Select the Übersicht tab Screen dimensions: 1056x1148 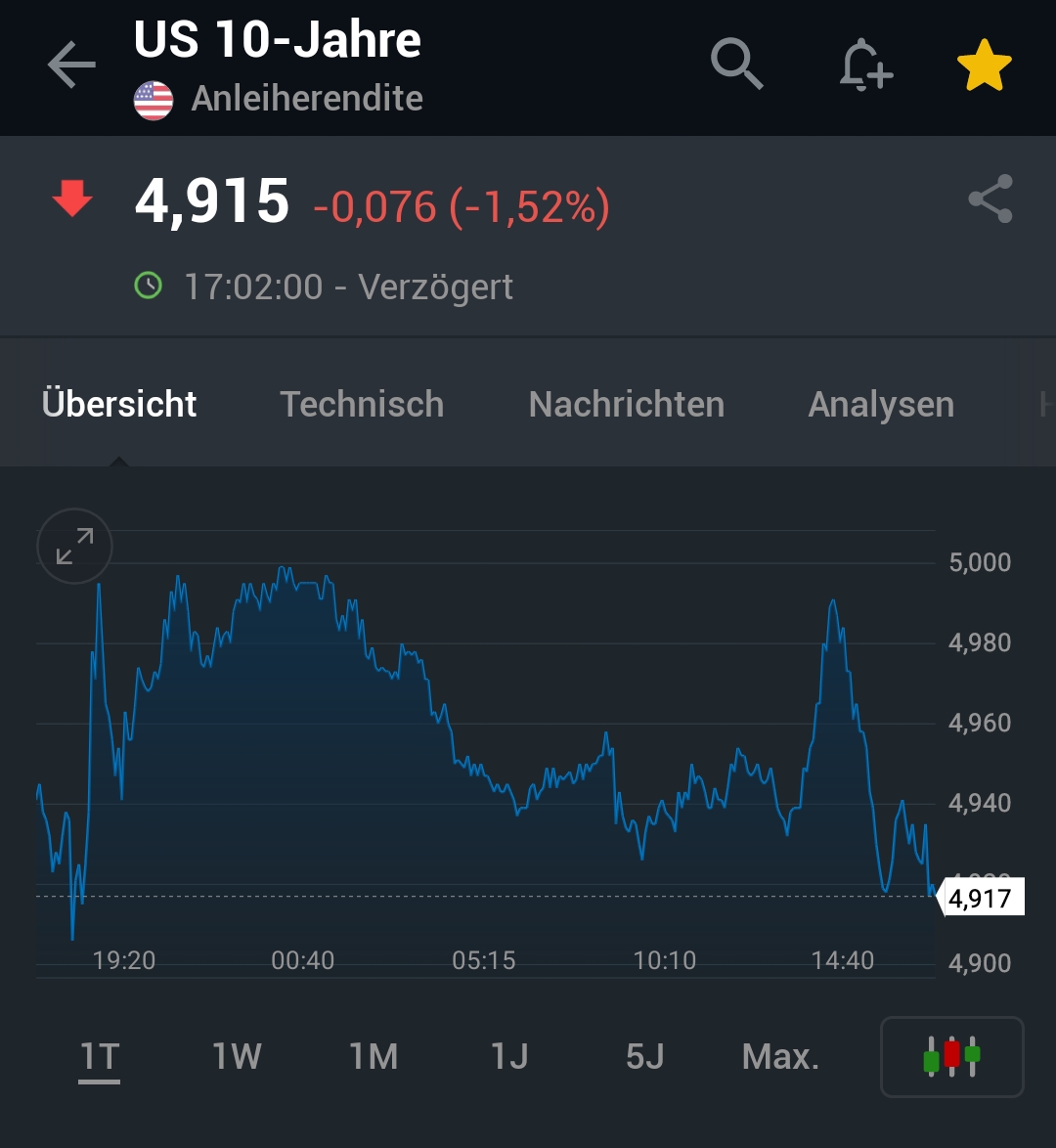point(119,404)
